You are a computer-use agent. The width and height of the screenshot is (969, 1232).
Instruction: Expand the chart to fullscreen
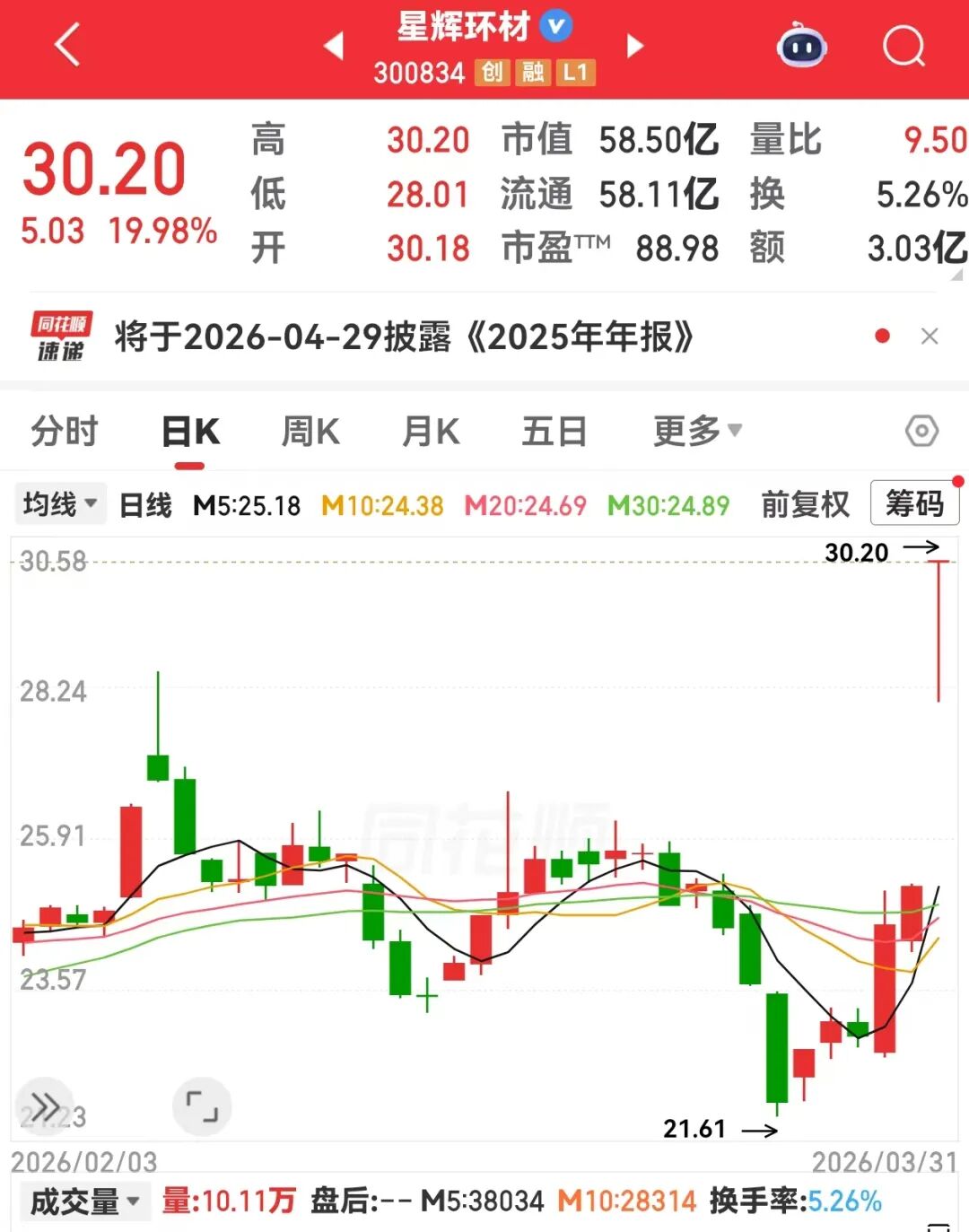tap(202, 1105)
